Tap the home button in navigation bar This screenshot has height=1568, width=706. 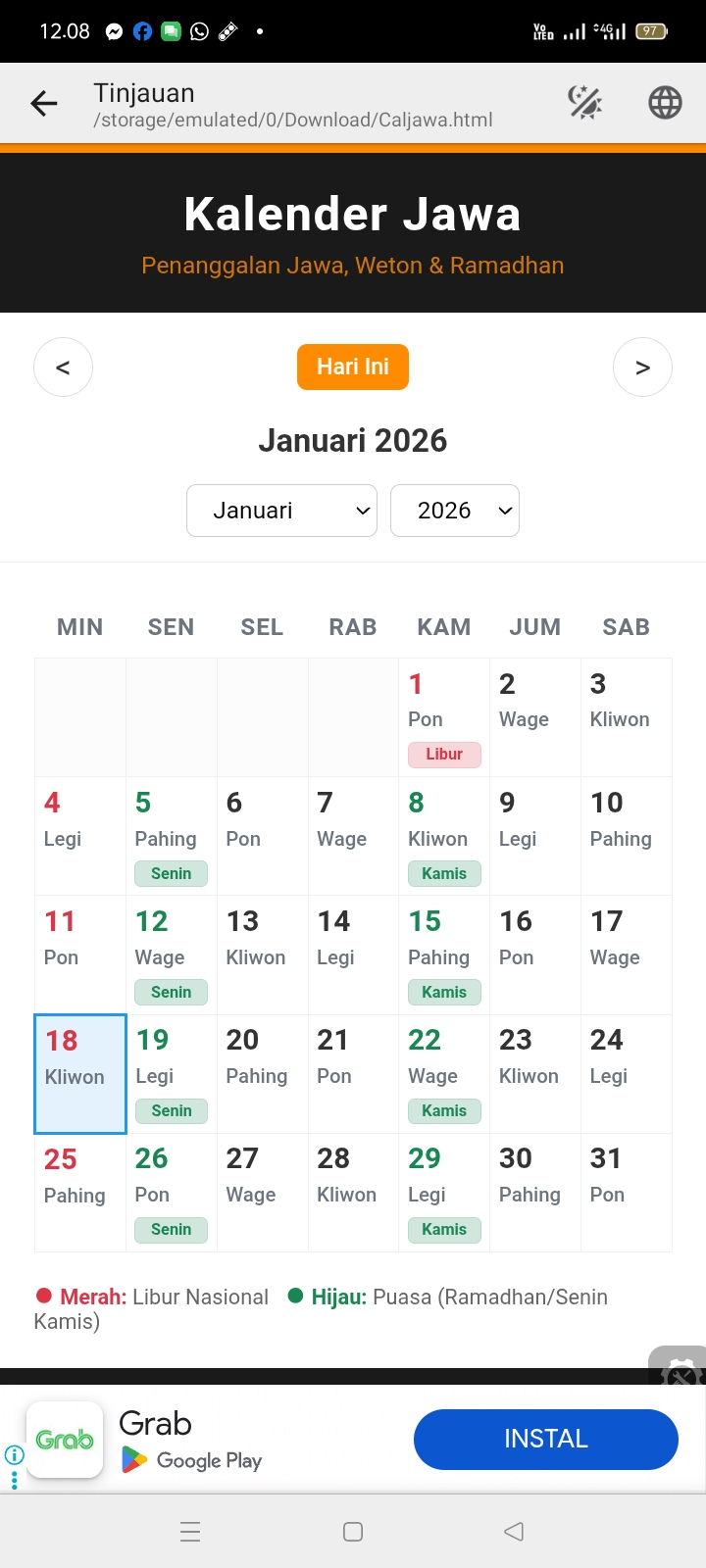pyautogui.click(x=352, y=1531)
